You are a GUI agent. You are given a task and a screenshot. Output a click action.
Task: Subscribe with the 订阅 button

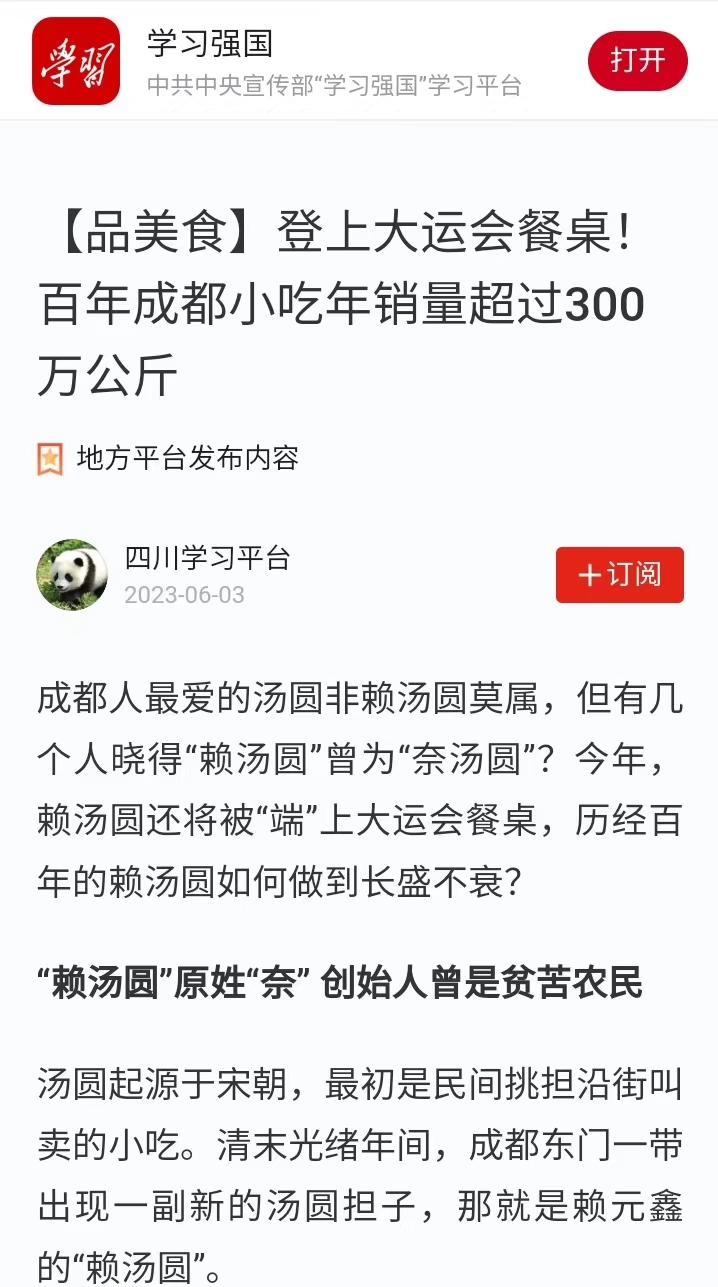coord(619,575)
